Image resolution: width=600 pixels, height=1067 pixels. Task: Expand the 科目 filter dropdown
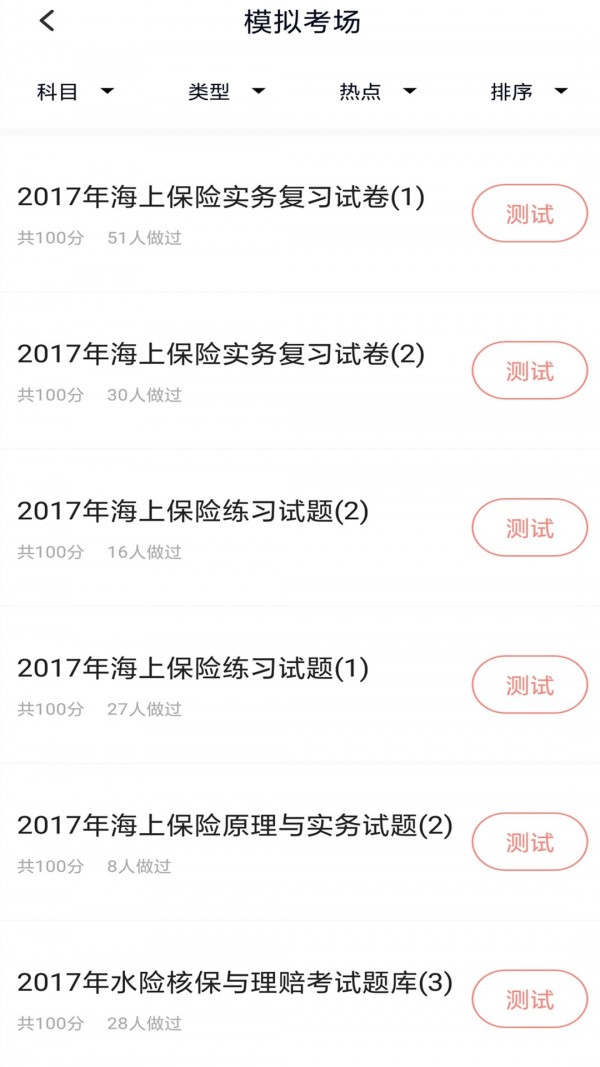pos(75,92)
